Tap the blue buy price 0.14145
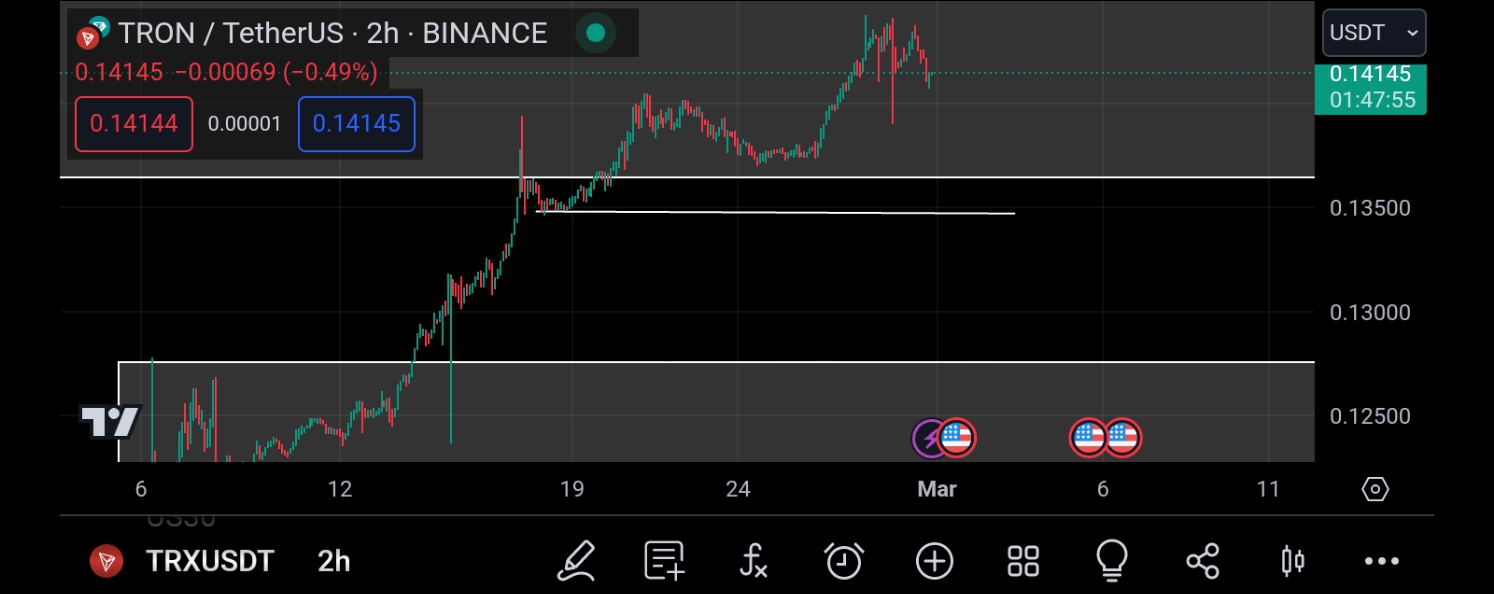The image size is (1494, 594). 356,124
